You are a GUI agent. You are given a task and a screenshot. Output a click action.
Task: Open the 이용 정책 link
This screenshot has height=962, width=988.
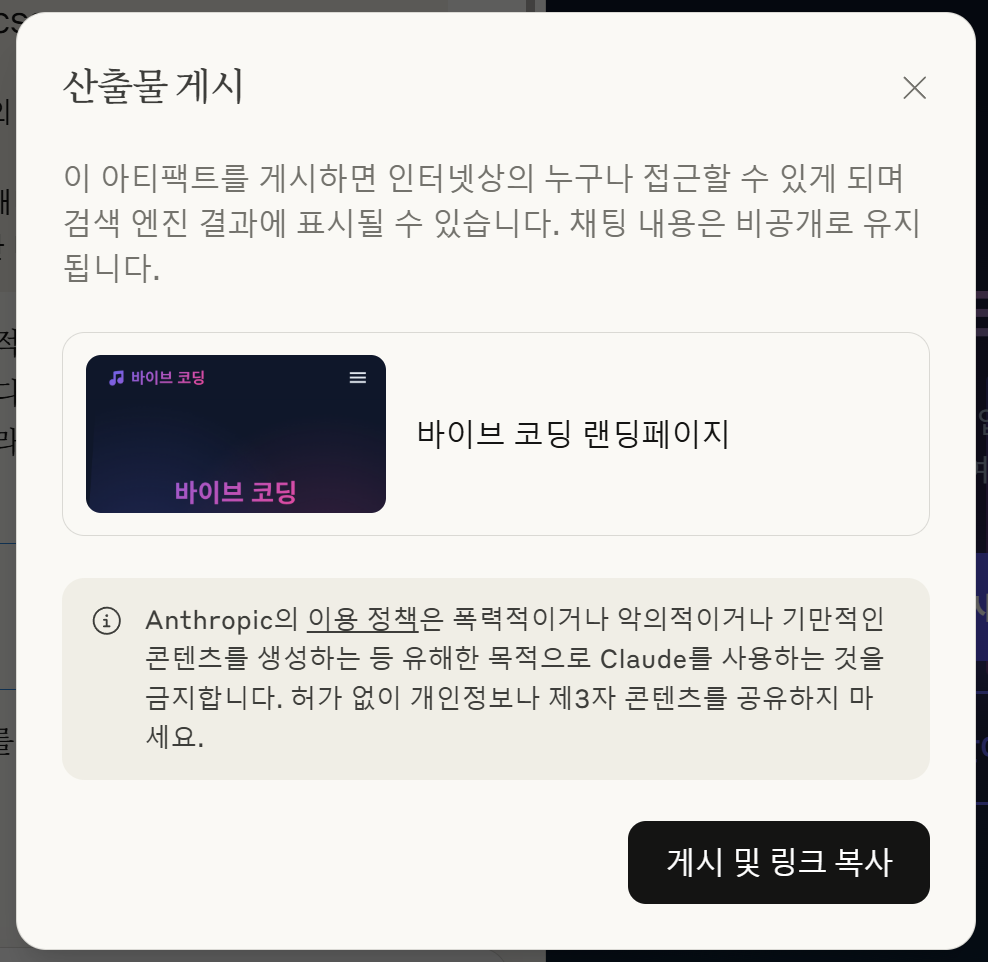point(362,619)
